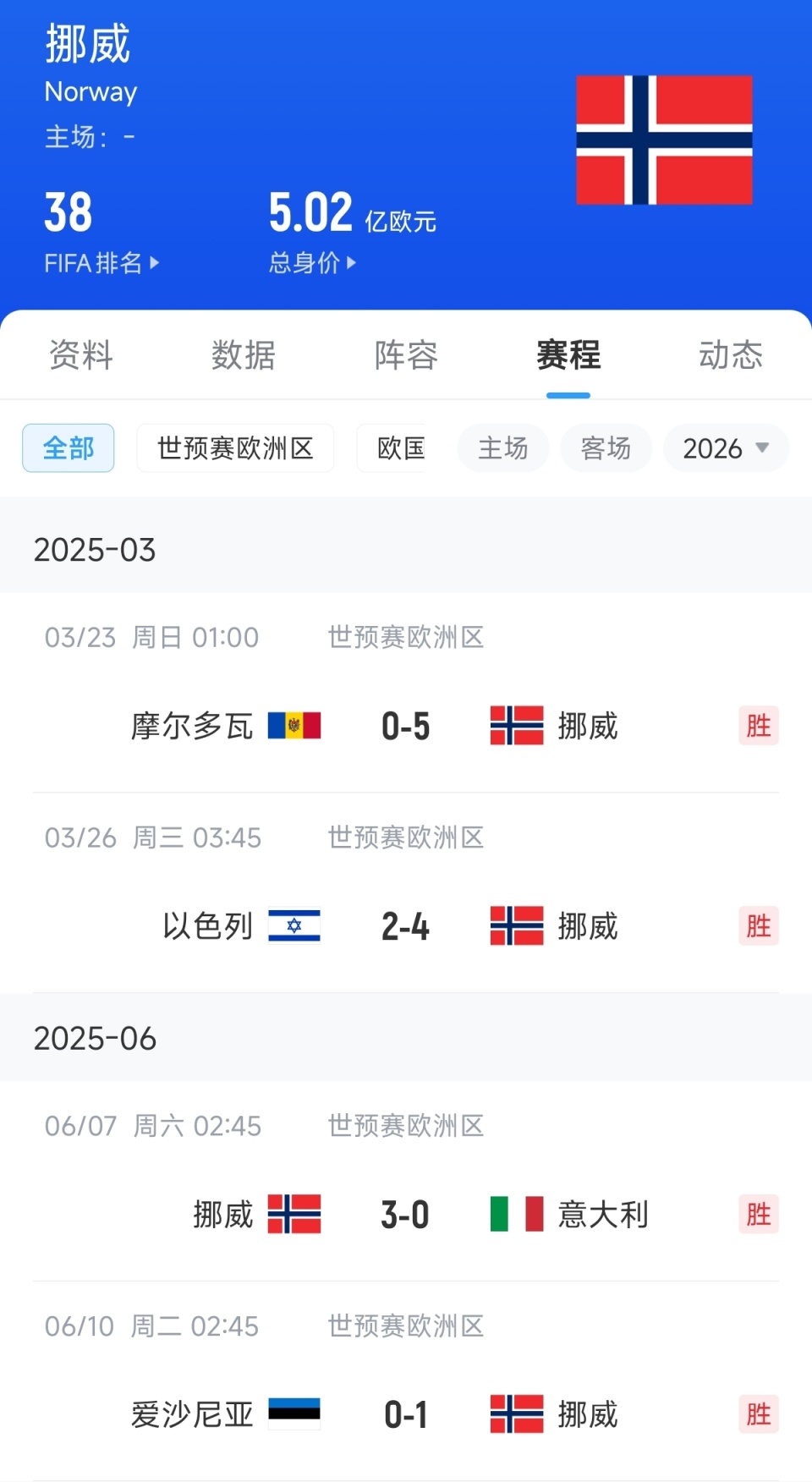Click the blue underline indicator under 赛程
This screenshot has width=812, height=1482.
(568, 393)
